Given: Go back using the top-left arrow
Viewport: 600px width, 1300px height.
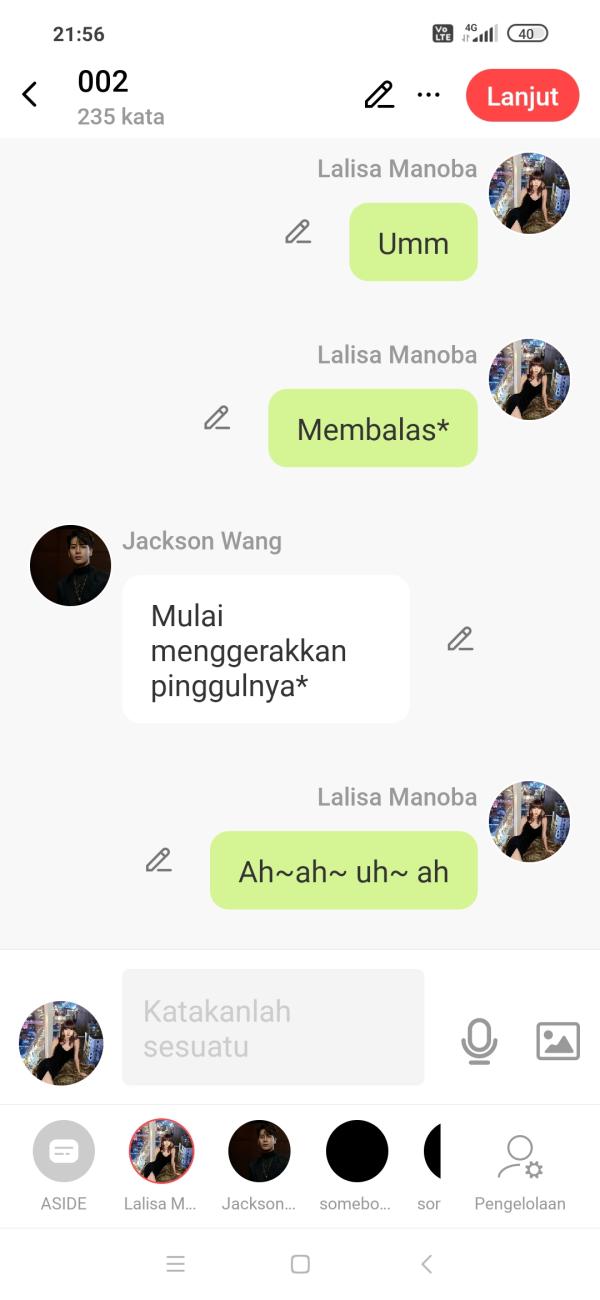Looking at the screenshot, I should [x=30, y=95].
